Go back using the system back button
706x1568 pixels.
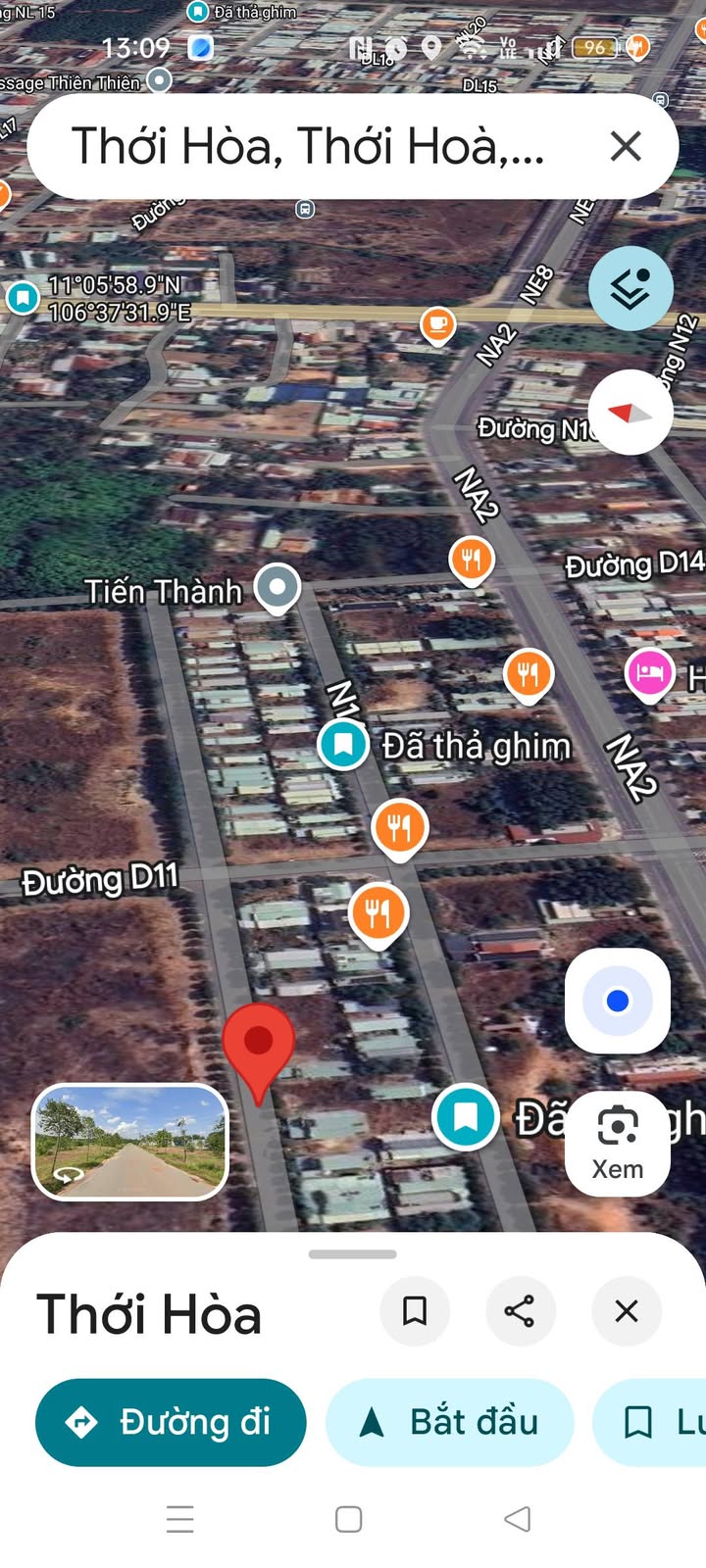tap(517, 1519)
